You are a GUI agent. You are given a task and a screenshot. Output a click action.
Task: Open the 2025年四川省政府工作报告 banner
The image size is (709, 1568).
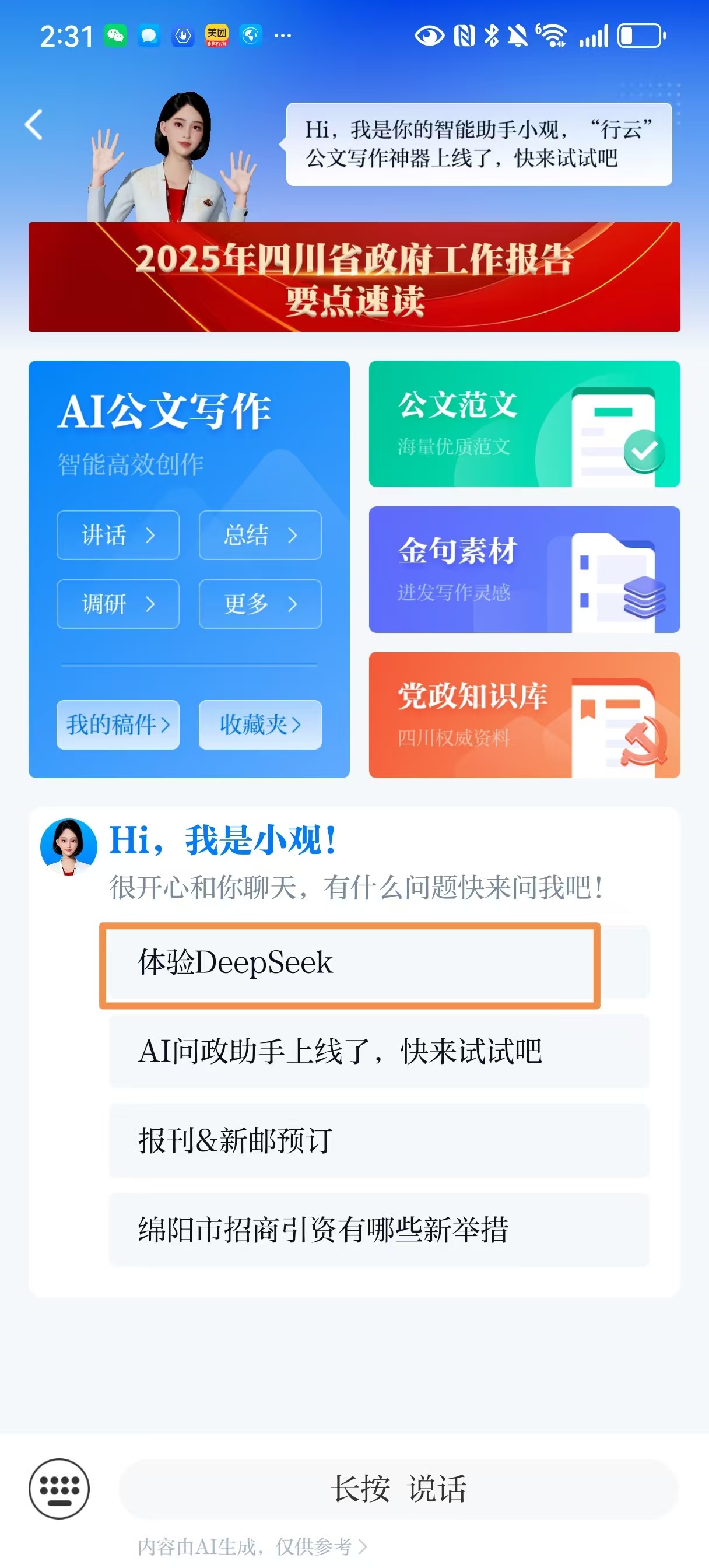pos(354,277)
